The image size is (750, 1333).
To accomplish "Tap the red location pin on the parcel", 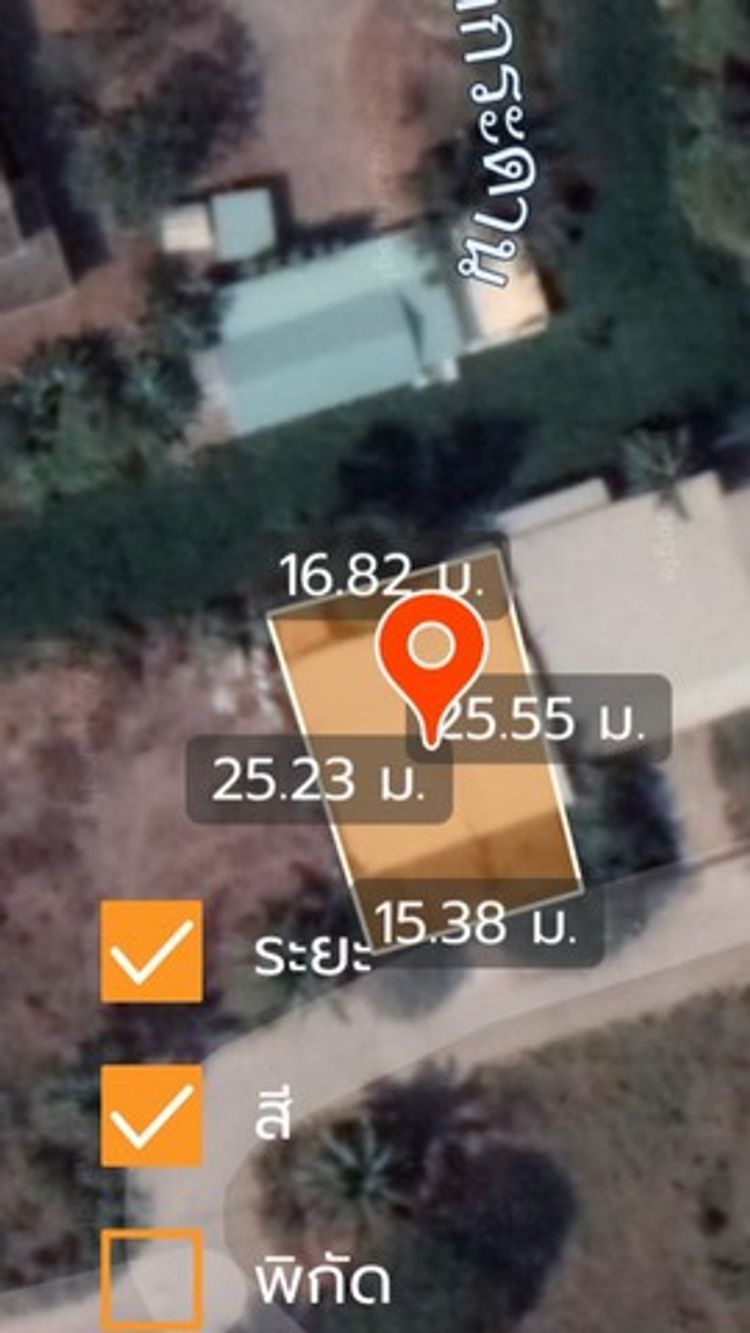I will point(431,651).
